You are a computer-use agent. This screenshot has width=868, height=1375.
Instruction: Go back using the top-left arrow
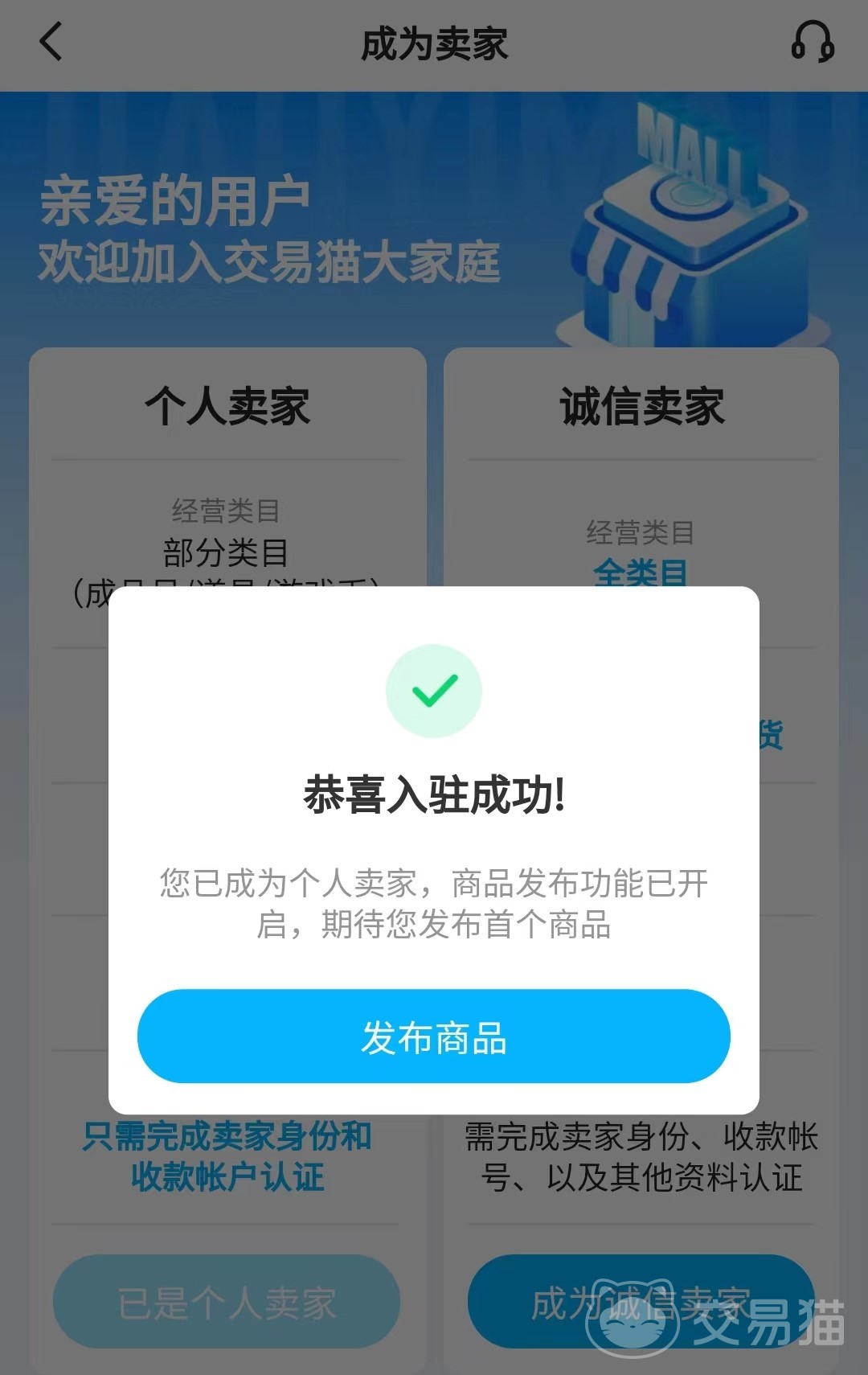click(51, 42)
